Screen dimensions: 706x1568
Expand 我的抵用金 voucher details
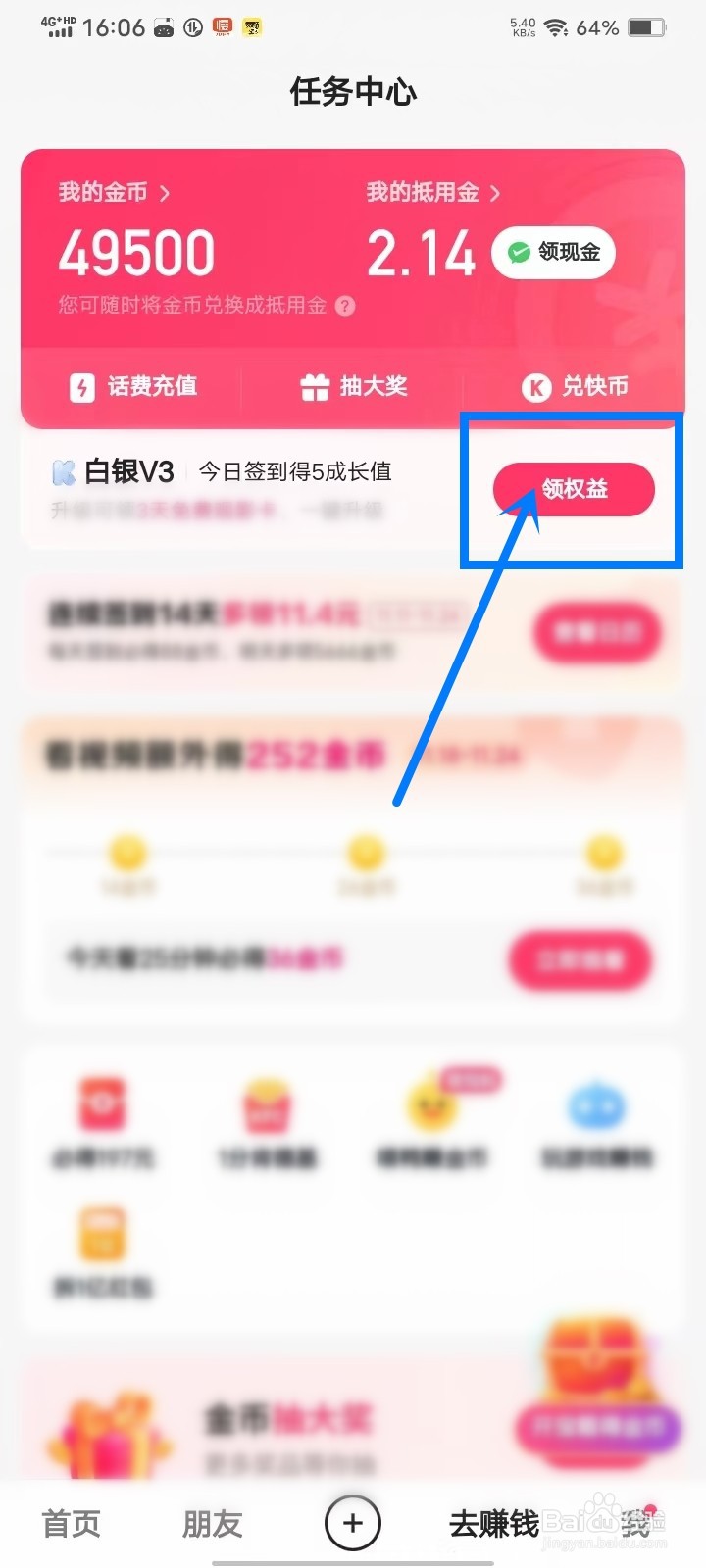pyautogui.click(x=427, y=192)
